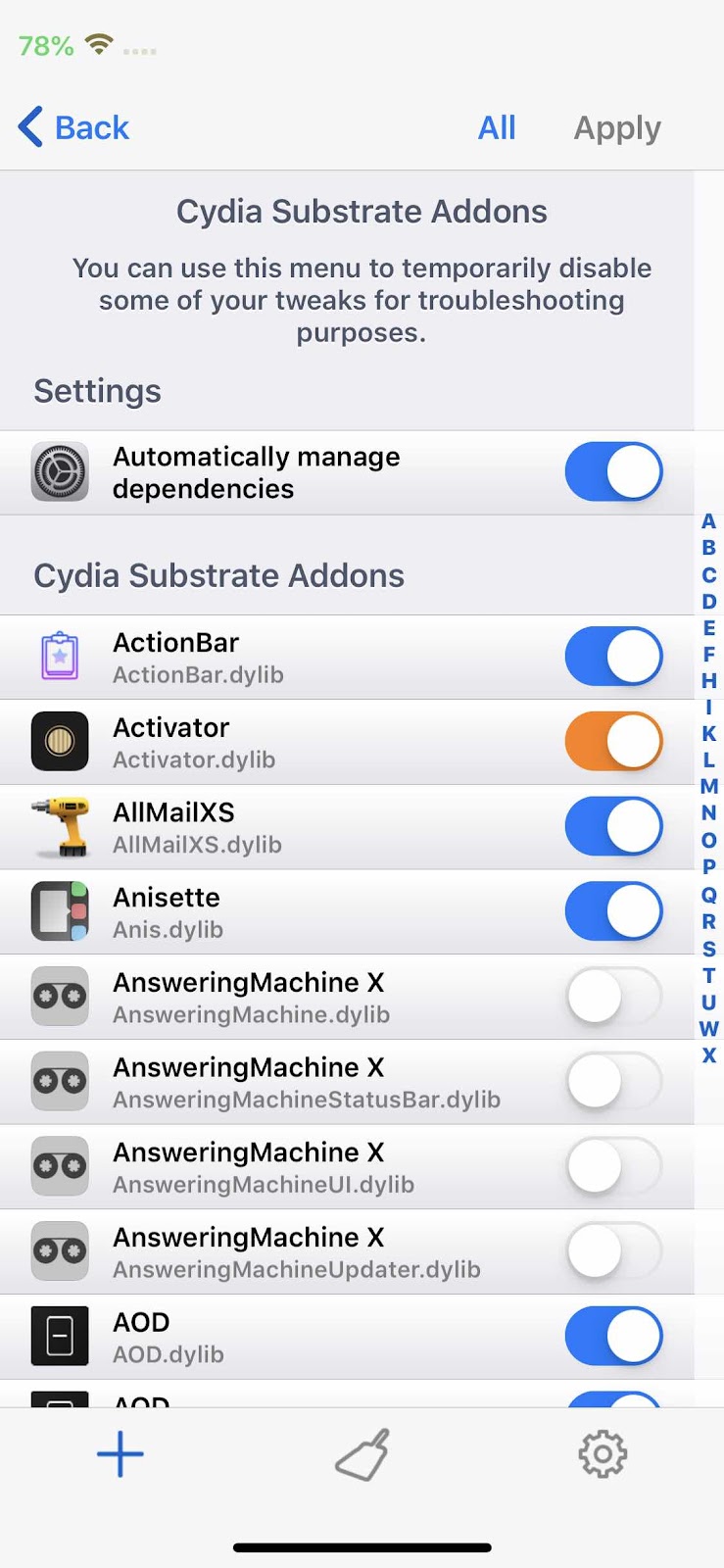
Task: Jump to letter M in the index
Action: pyautogui.click(x=708, y=786)
